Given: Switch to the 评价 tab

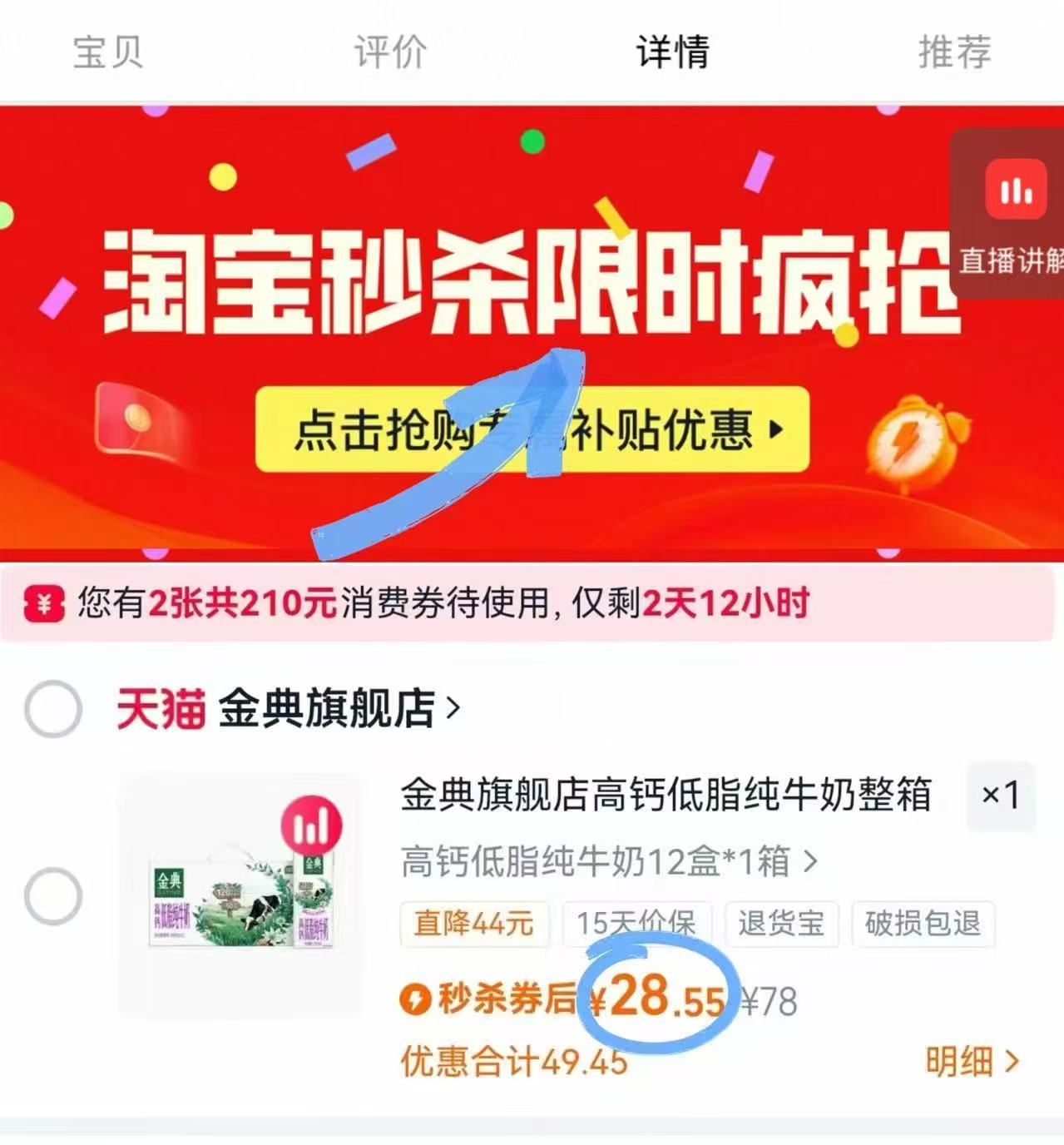Looking at the screenshot, I should tap(389, 52).
